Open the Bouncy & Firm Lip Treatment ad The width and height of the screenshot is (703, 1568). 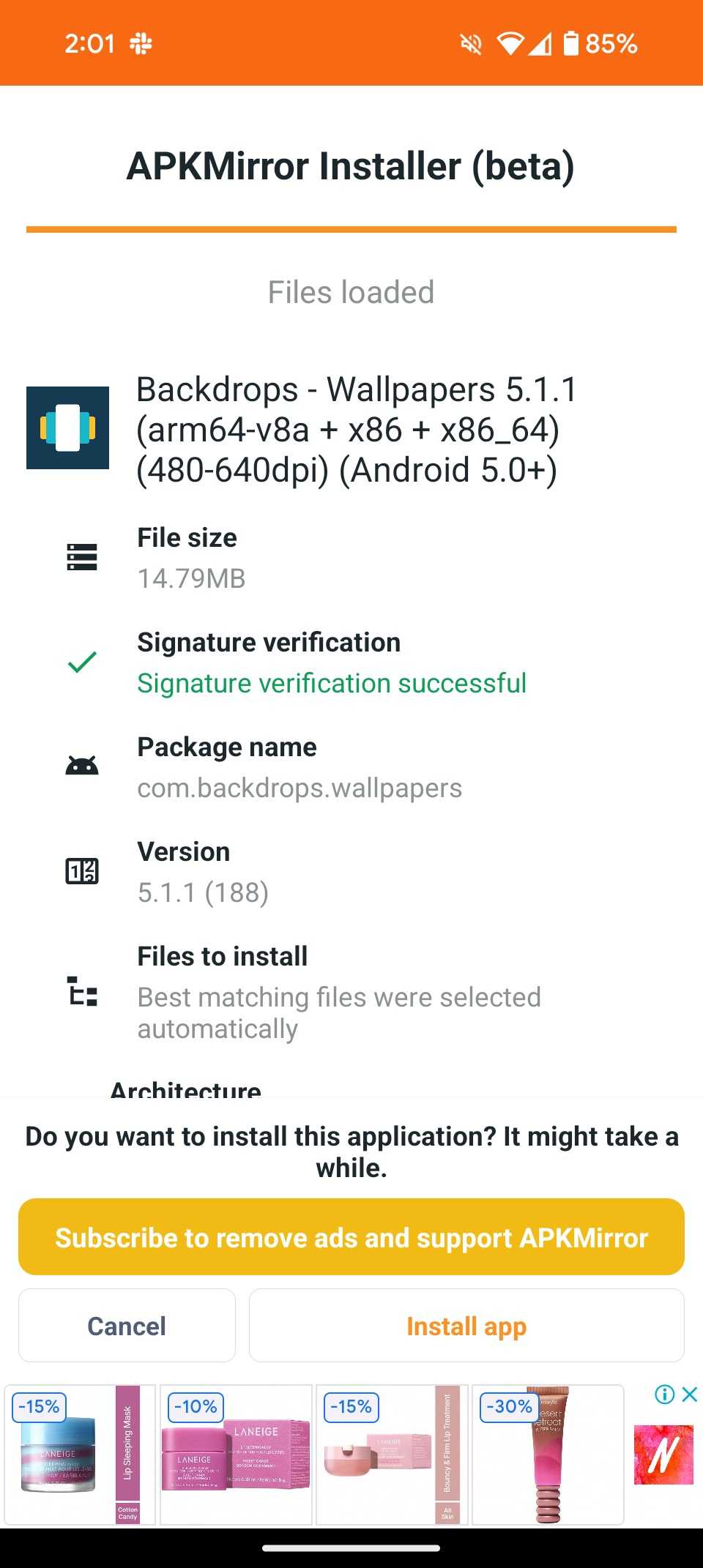click(x=392, y=1455)
